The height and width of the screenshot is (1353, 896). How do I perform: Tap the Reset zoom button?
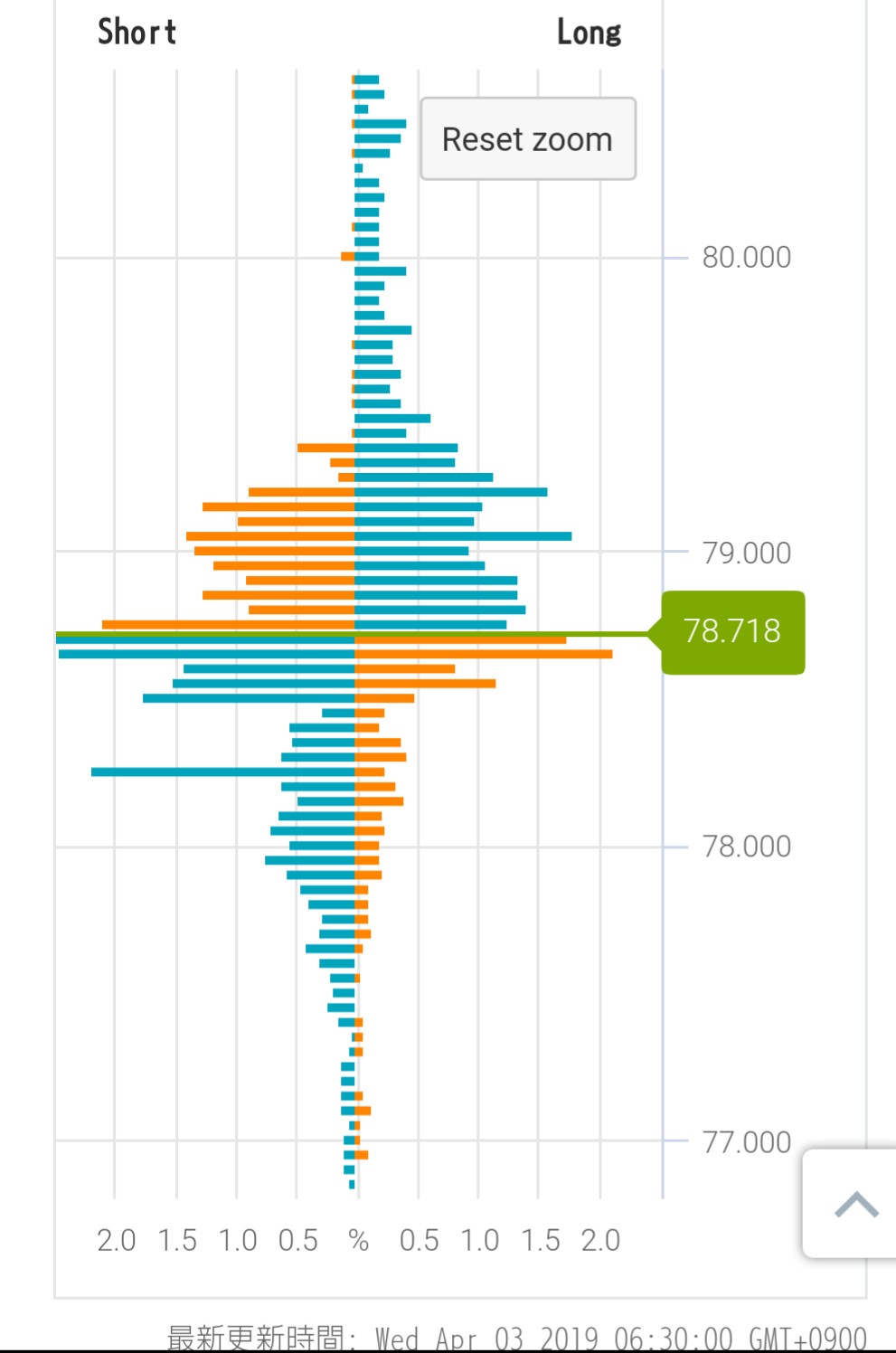(x=528, y=139)
